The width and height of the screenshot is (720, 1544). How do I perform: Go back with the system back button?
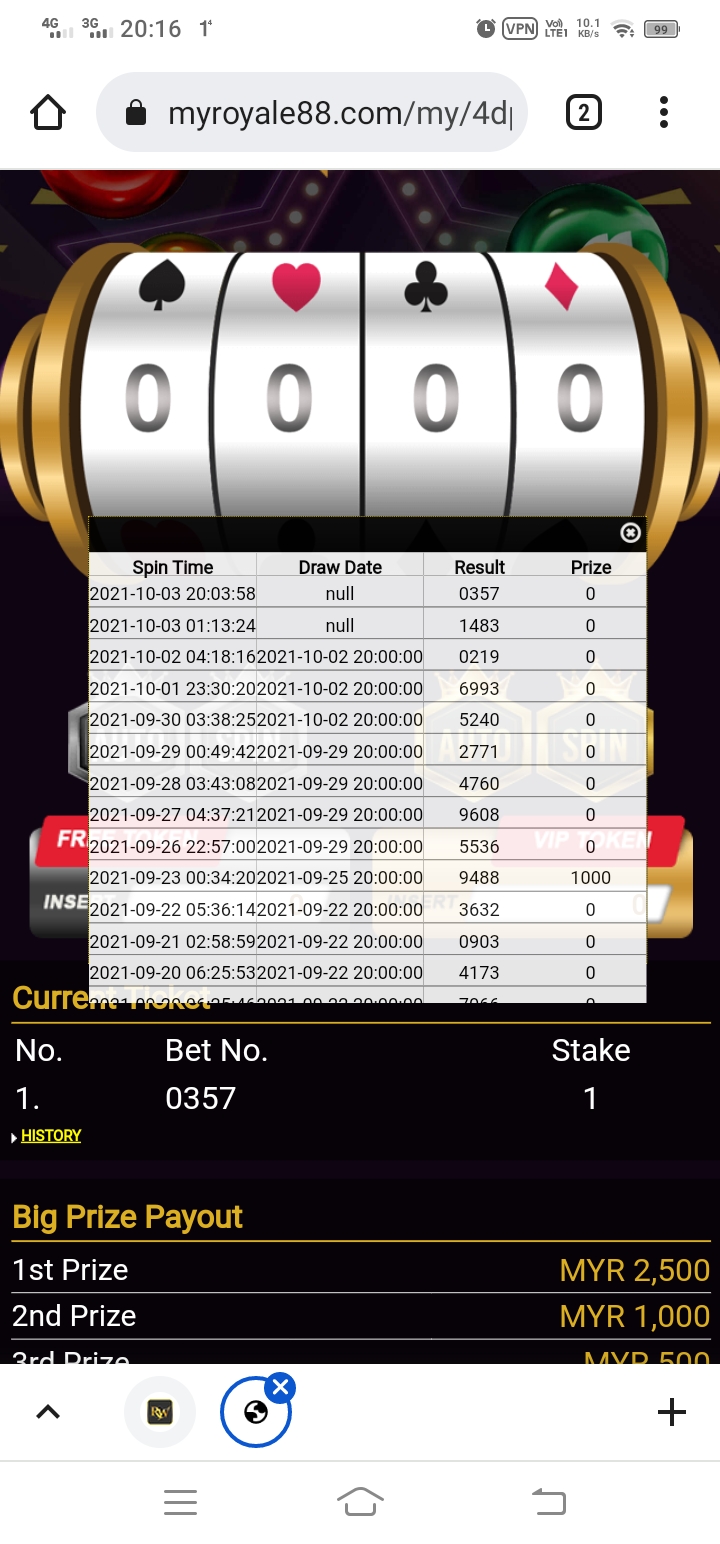(548, 1501)
